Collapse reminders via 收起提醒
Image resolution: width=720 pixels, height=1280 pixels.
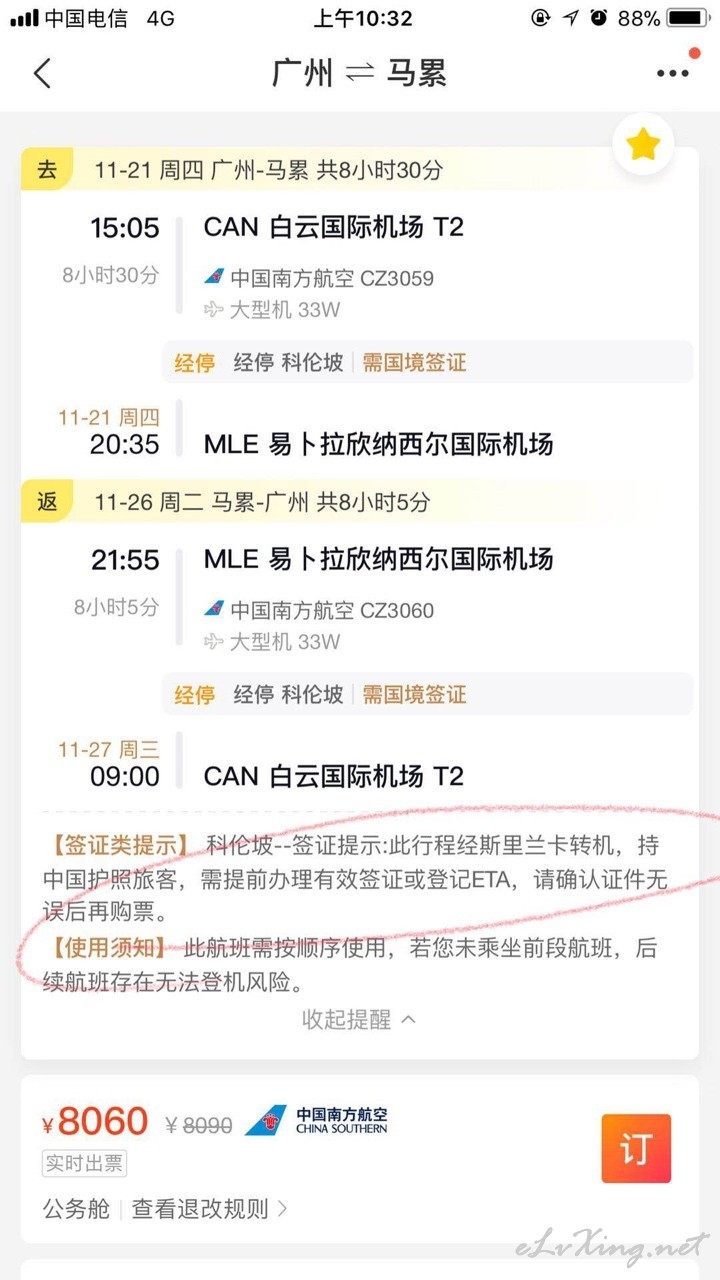tap(359, 1019)
